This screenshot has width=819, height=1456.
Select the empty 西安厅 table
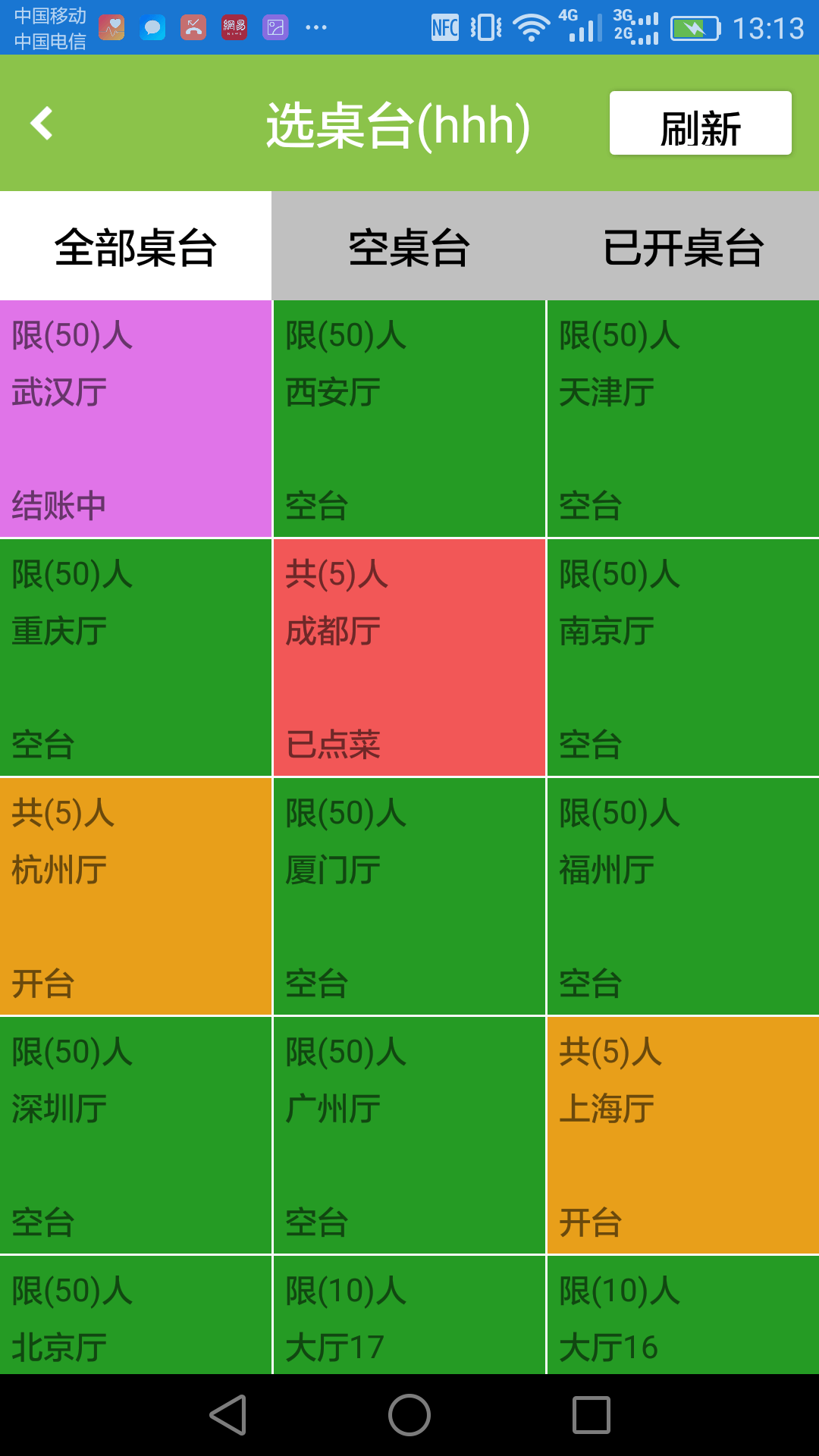tap(409, 419)
